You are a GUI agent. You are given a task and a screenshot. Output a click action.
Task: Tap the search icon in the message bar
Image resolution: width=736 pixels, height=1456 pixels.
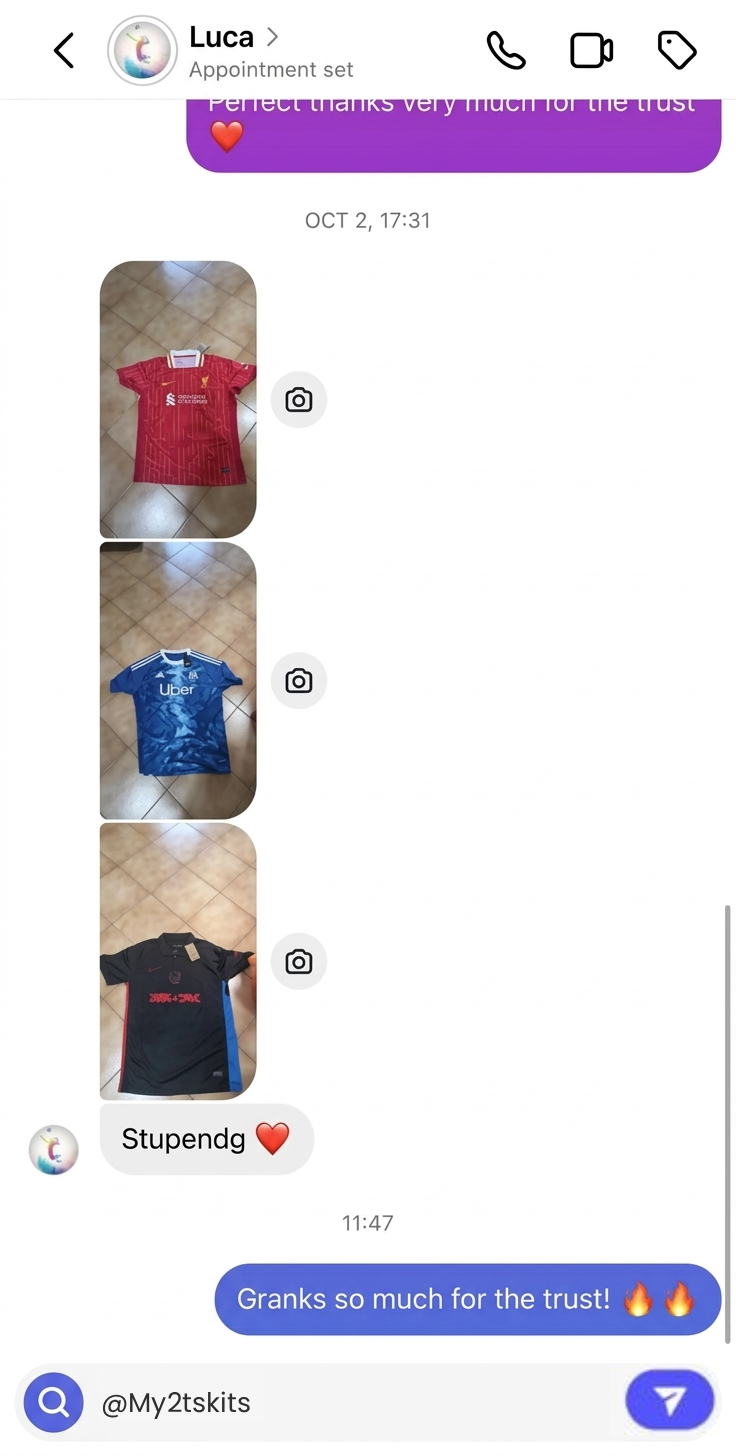53,1402
